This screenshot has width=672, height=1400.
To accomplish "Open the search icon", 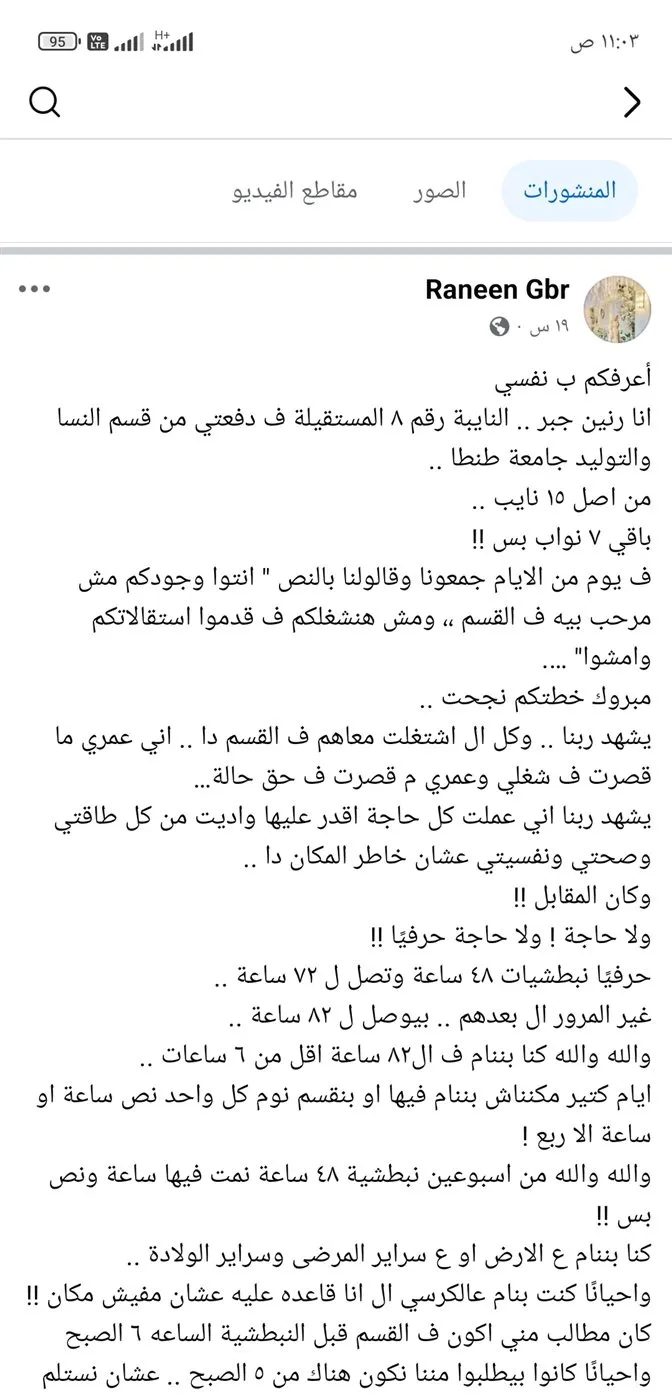I will pos(45,101).
